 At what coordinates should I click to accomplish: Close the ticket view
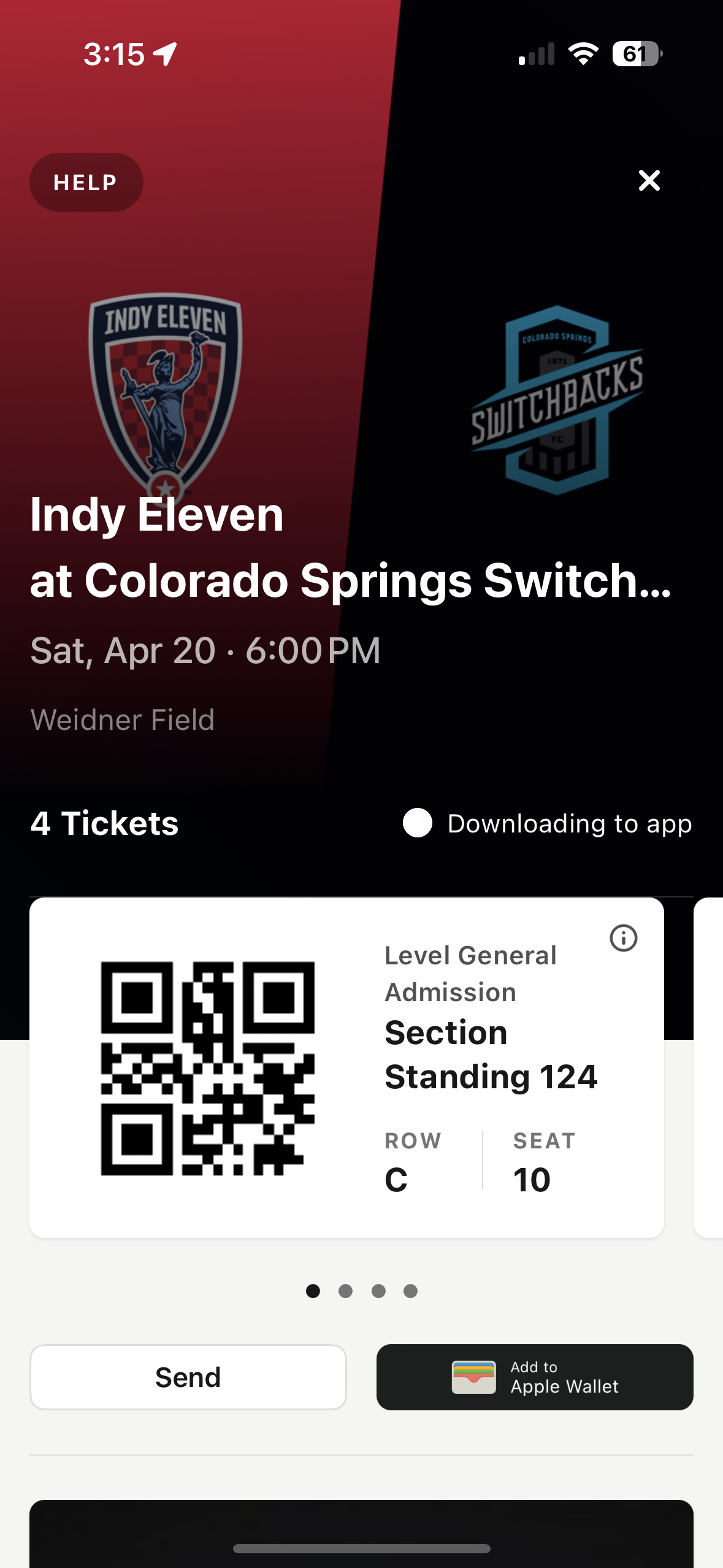click(649, 180)
